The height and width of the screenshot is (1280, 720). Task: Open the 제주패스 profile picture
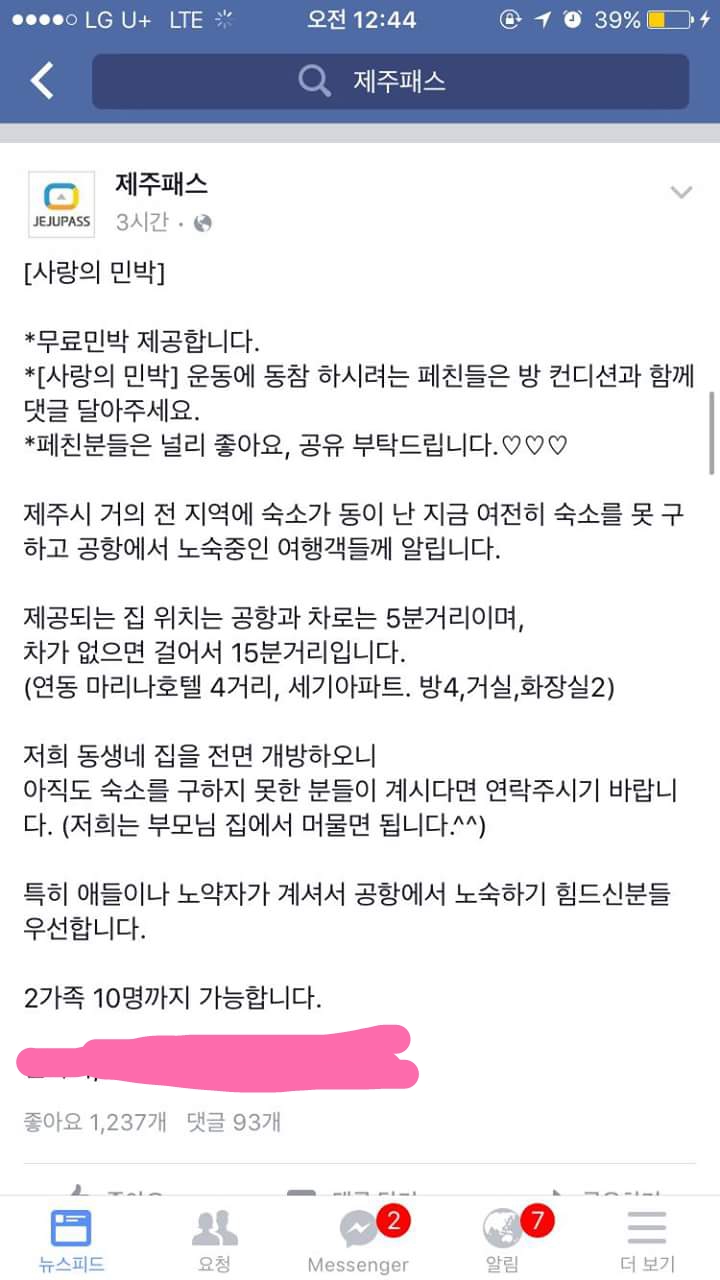pos(60,204)
